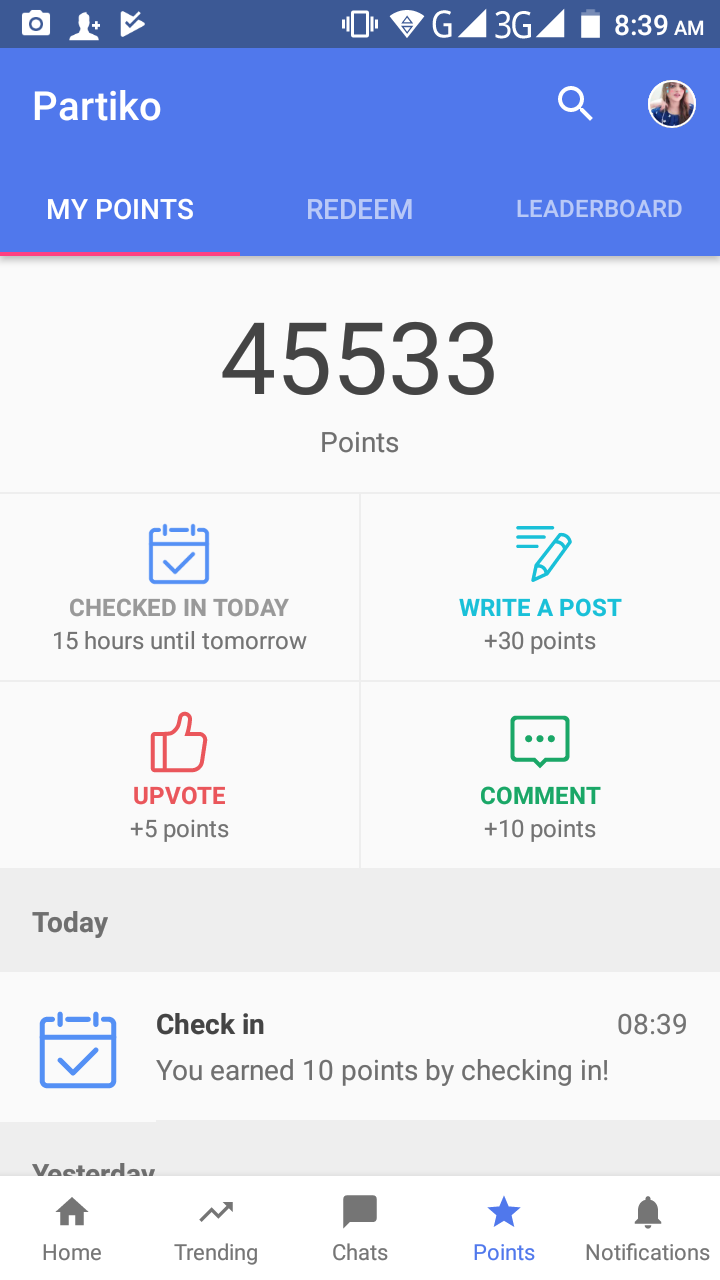Go to the Home tab
720x1280 pixels.
[x=72, y=1228]
